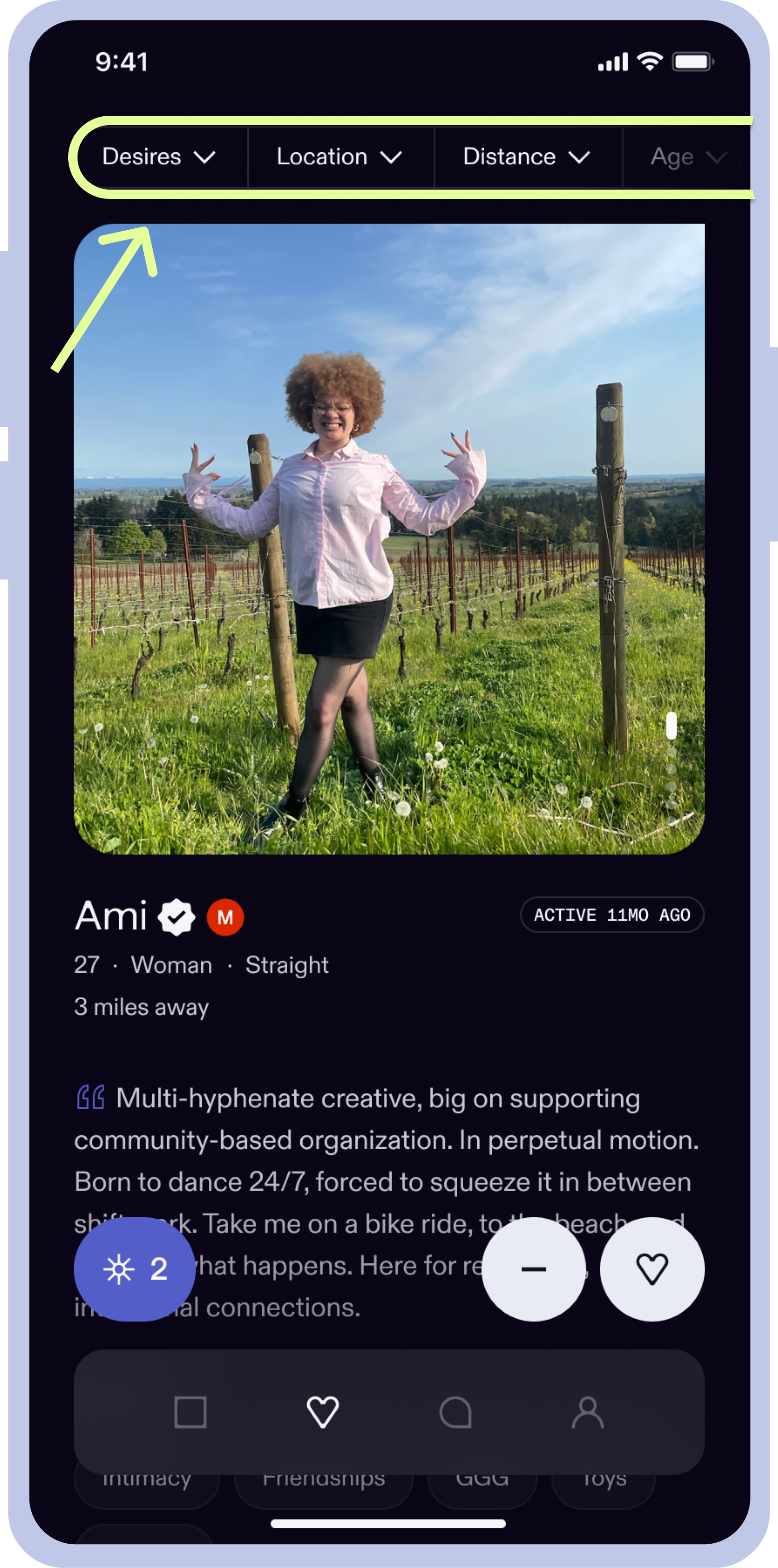Like Ami with the round heart button

point(651,1269)
